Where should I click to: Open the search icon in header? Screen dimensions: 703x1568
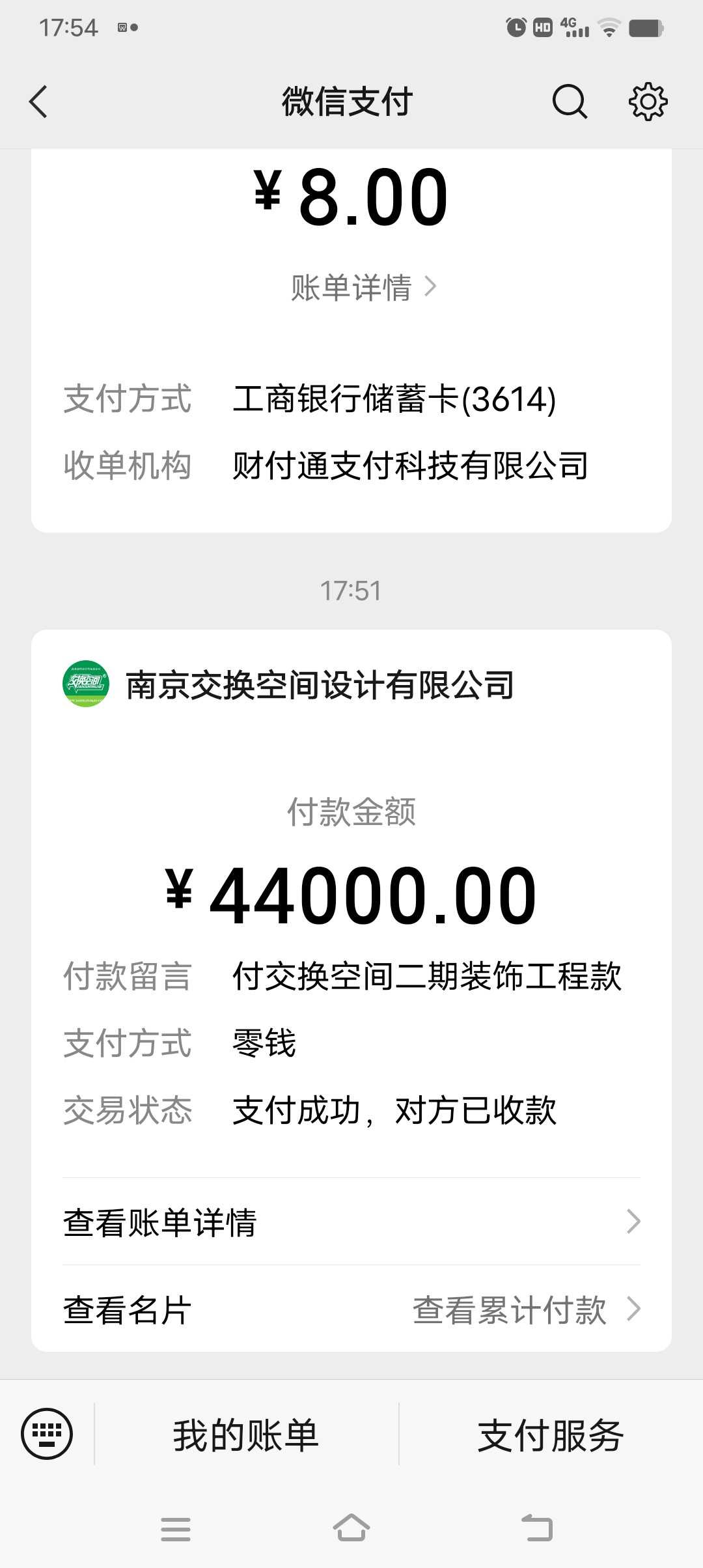[570, 102]
